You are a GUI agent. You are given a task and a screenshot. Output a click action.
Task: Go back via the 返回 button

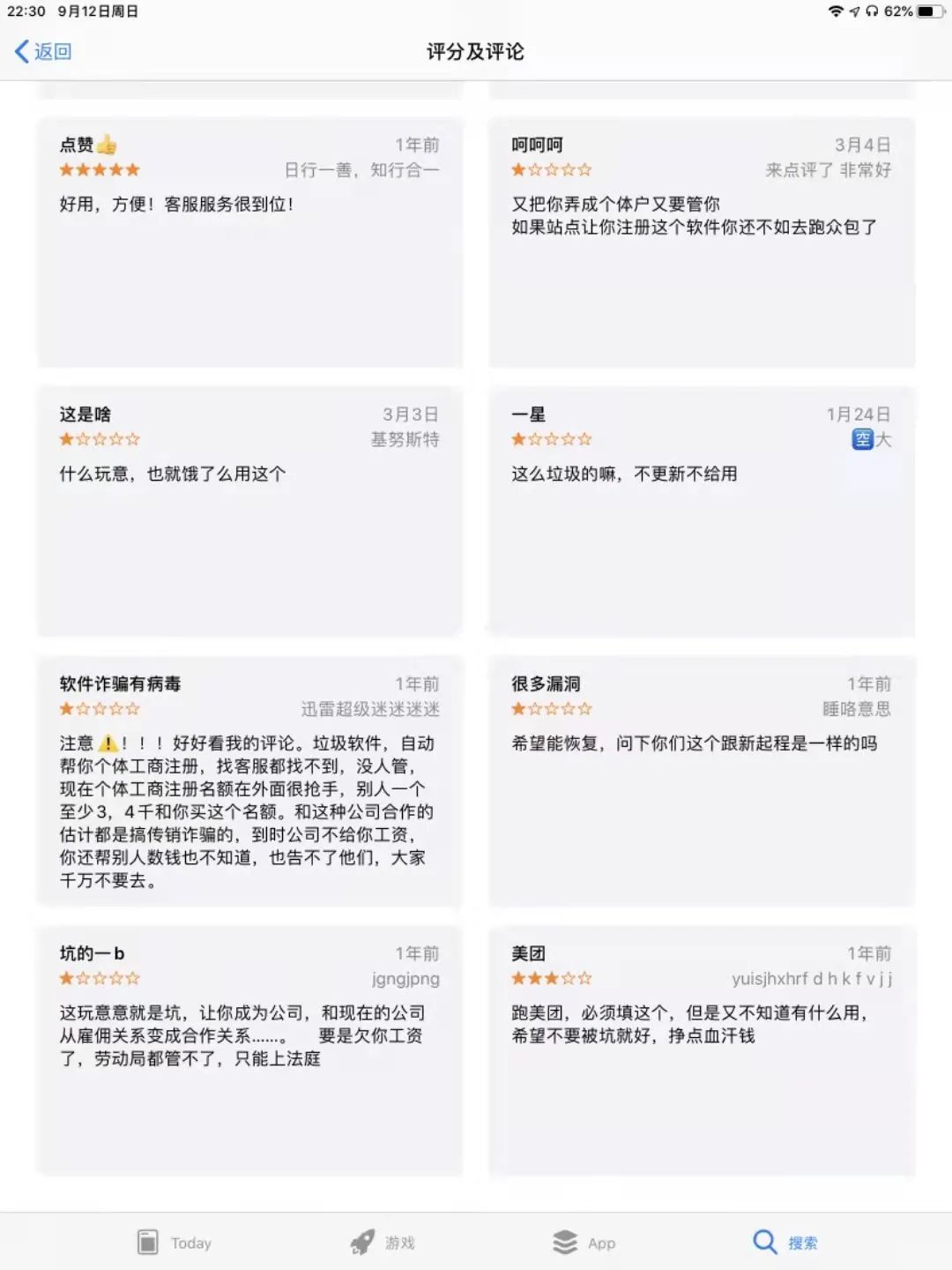click(43, 51)
